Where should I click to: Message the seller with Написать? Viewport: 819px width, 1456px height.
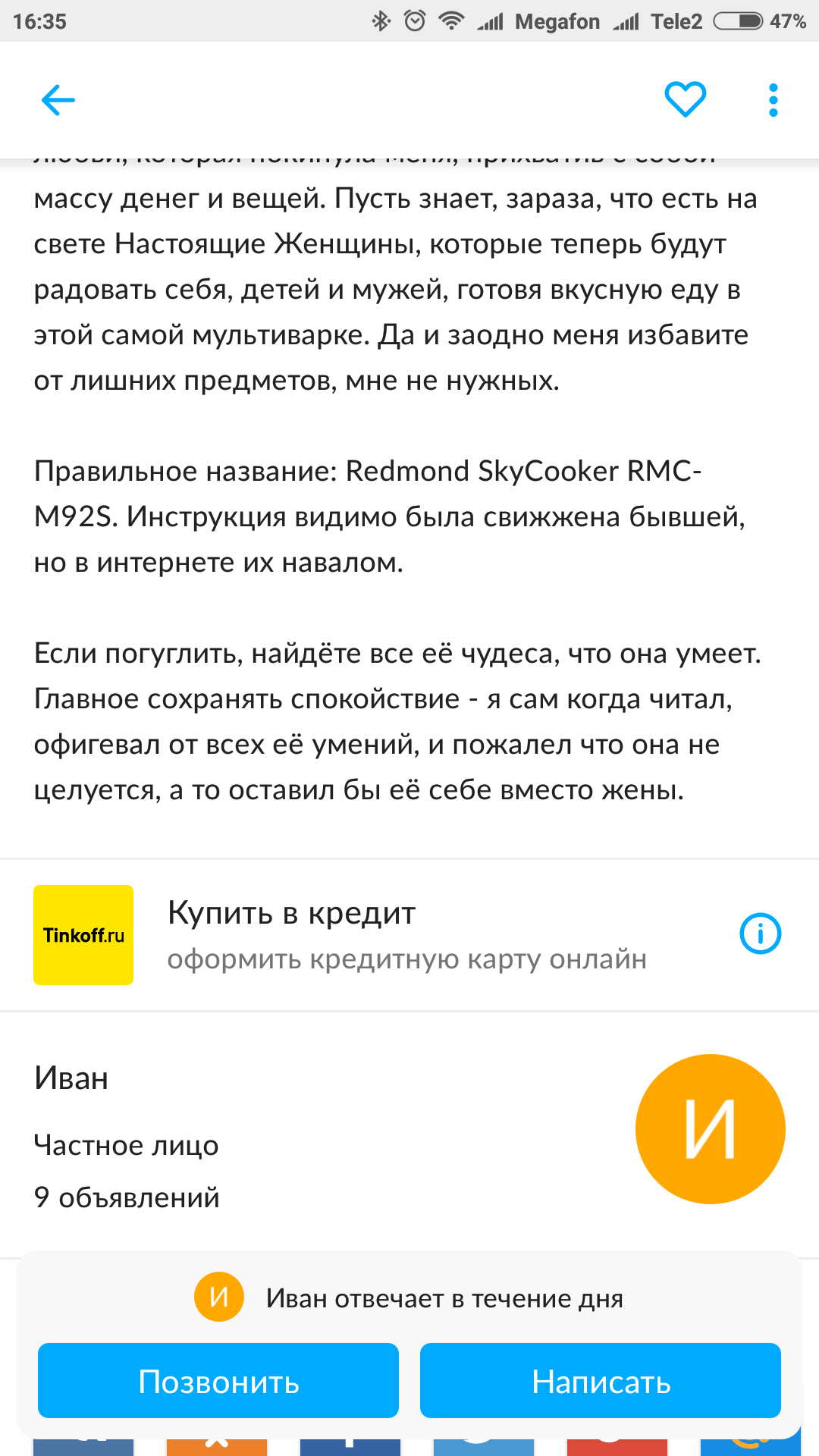pyautogui.click(x=601, y=1380)
